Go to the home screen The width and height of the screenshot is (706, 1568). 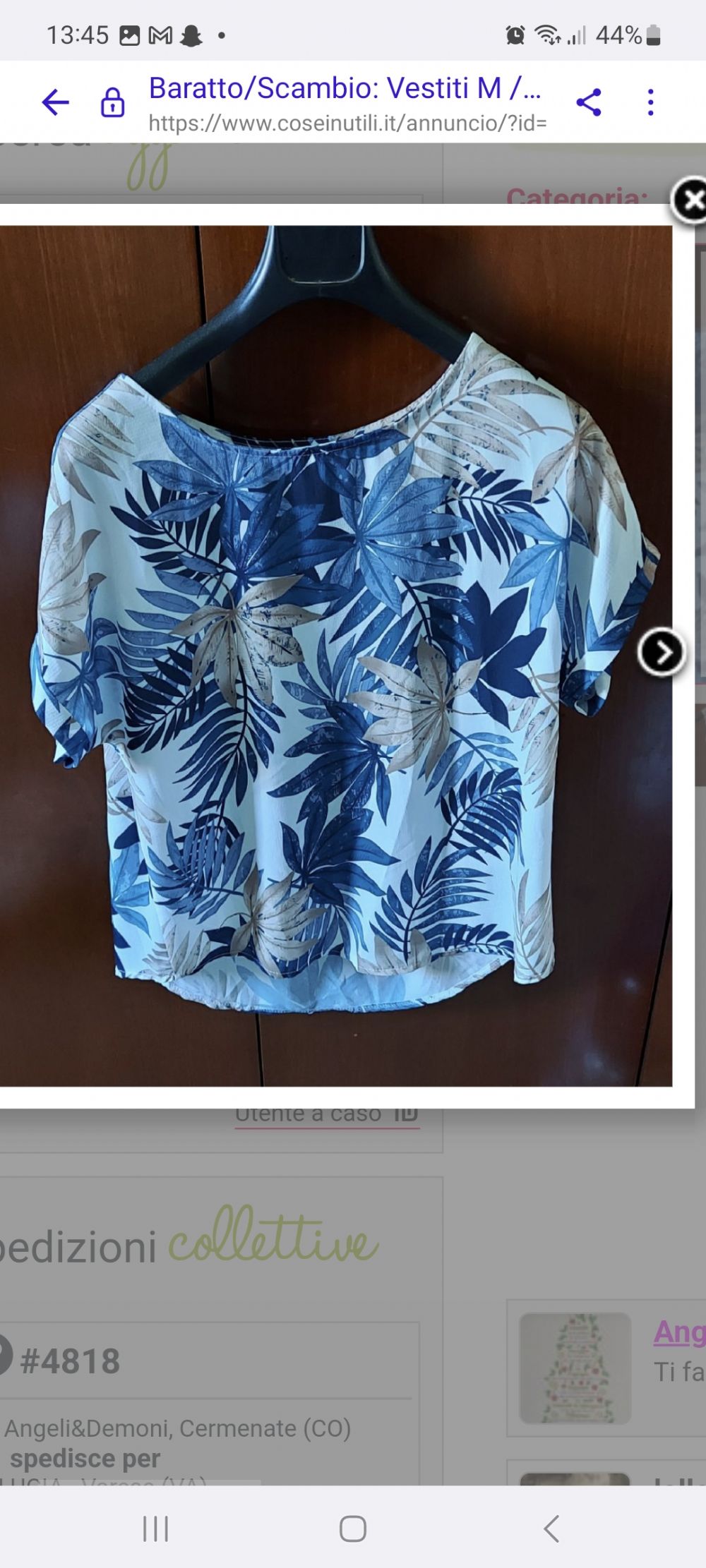point(352,1528)
